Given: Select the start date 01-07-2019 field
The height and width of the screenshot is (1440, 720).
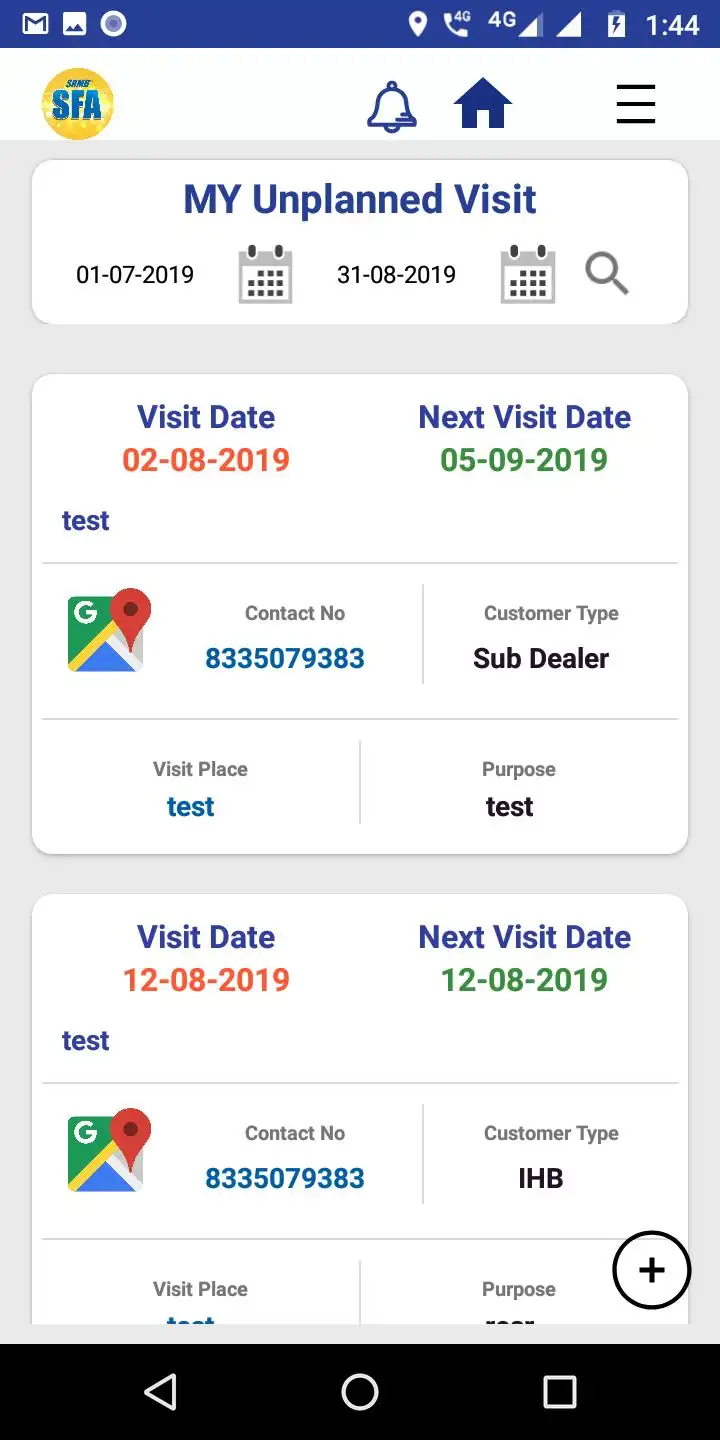Looking at the screenshot, I should [x=135, y=274].
